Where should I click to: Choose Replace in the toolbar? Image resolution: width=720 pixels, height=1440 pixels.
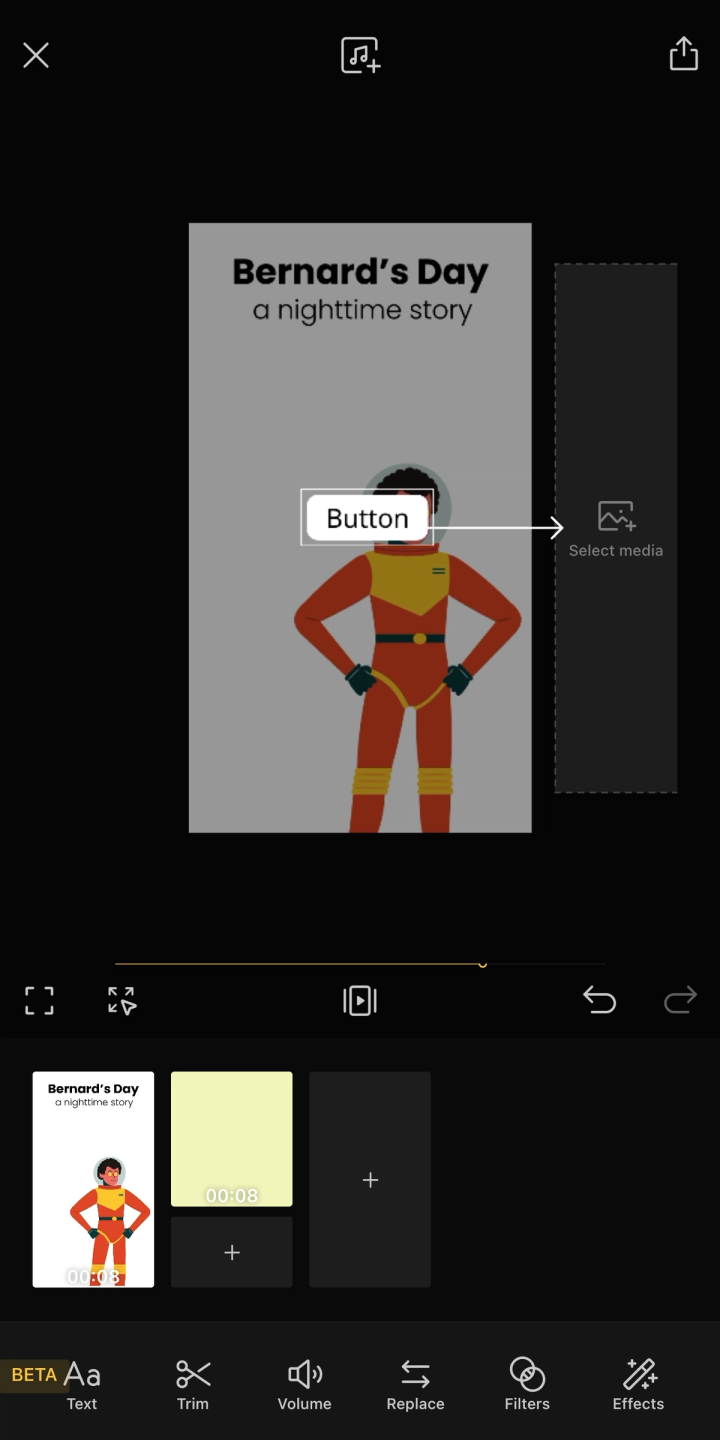coord(415,1384)
